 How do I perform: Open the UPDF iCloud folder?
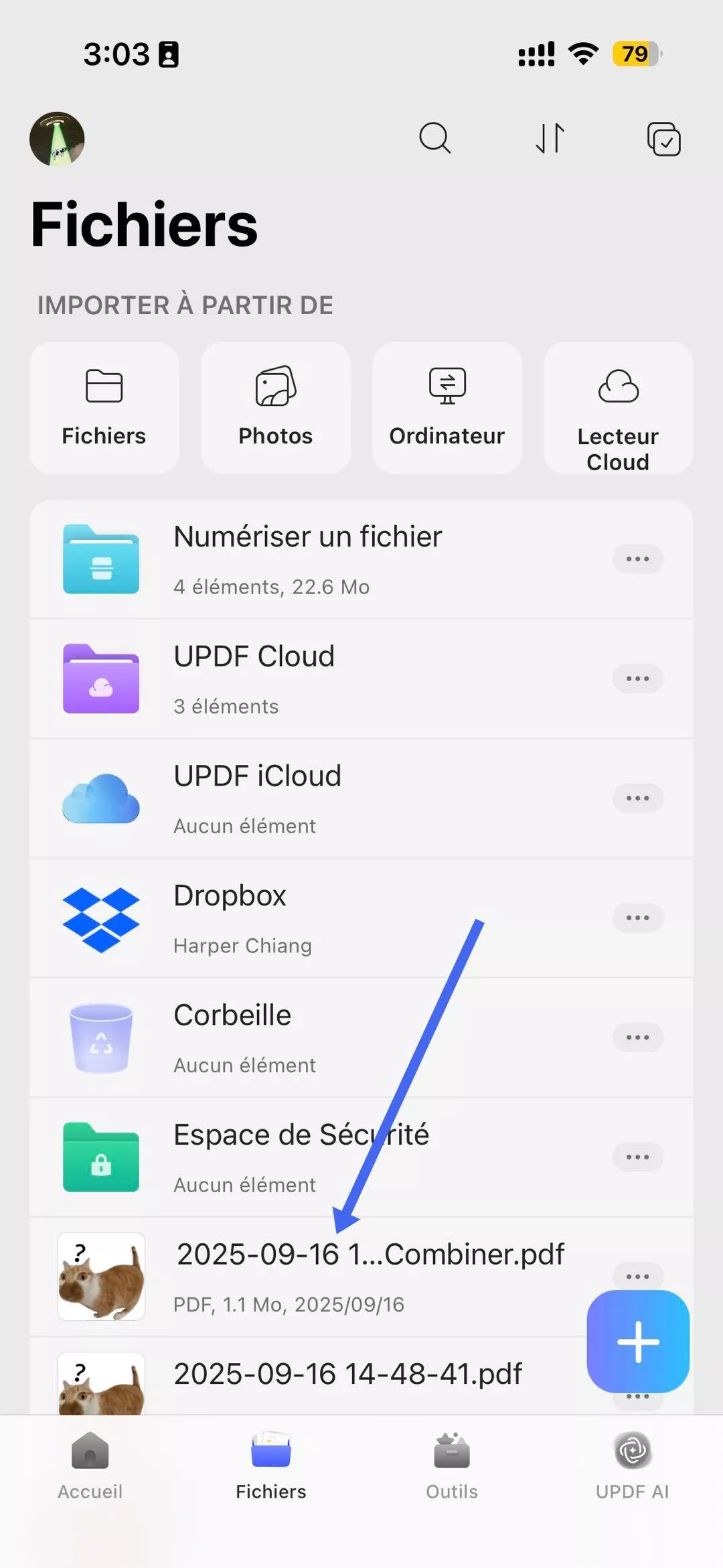308,798
